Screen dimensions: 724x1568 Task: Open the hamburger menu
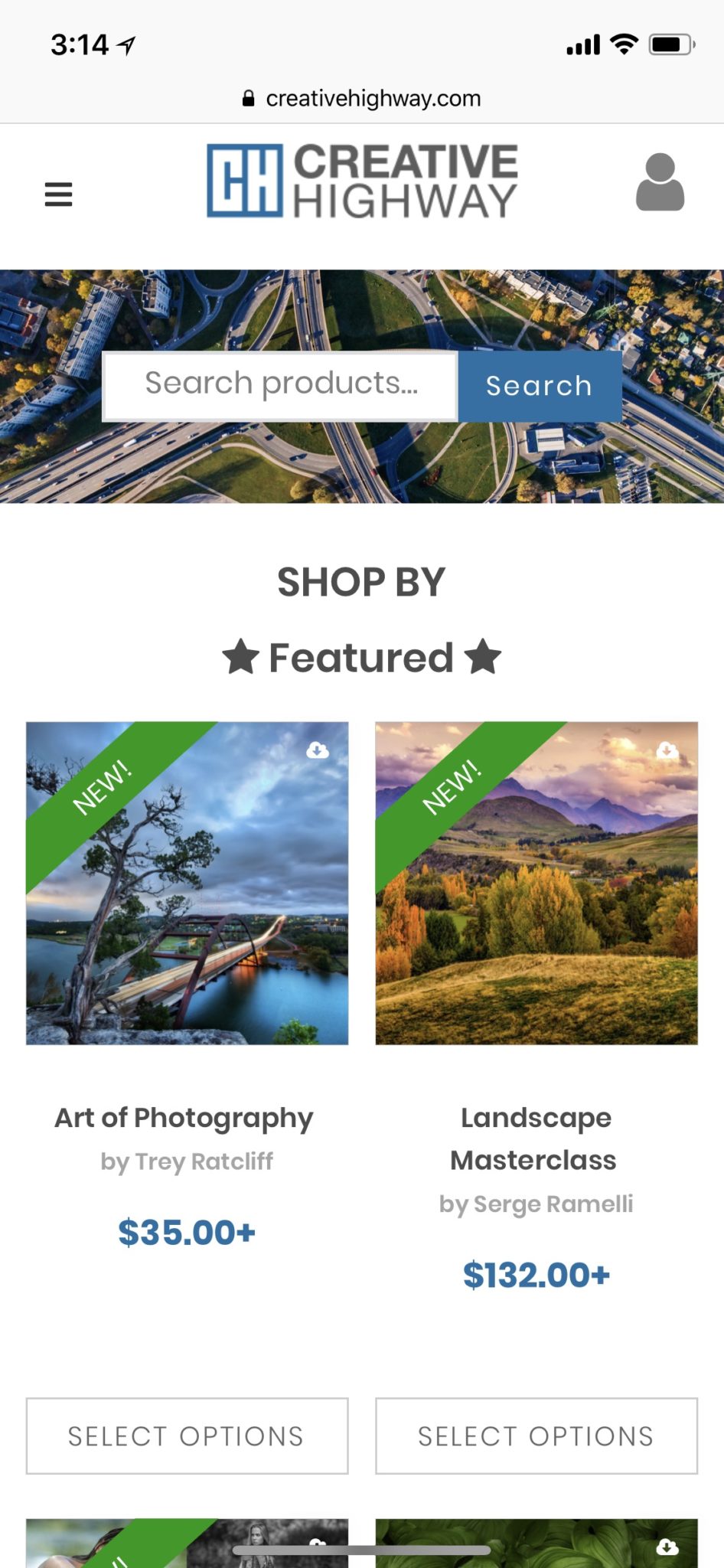coord(58,194)
